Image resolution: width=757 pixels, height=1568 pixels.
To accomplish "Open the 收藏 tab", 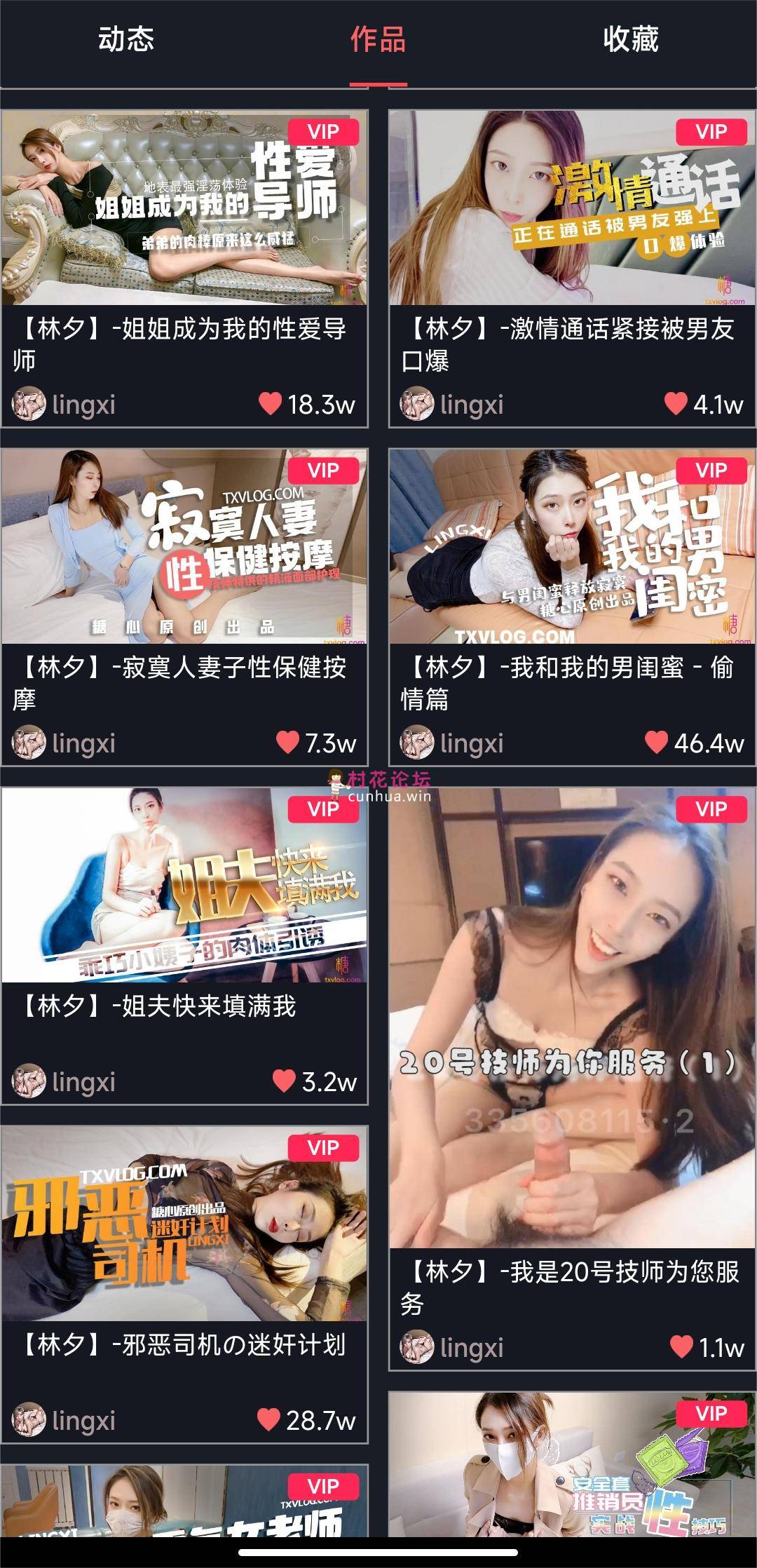I will (x=631, y=39).
